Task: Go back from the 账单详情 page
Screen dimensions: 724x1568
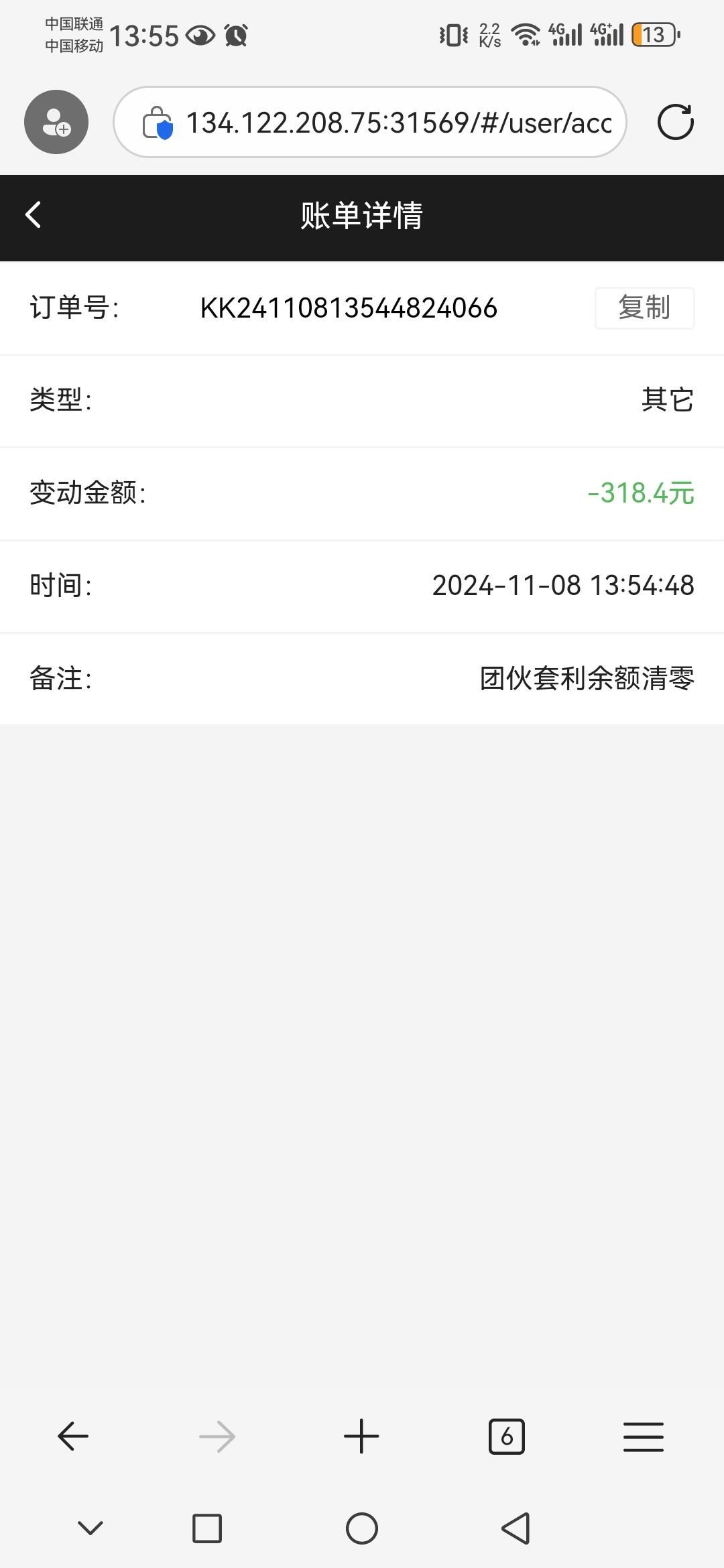Action: coord(34,215)
